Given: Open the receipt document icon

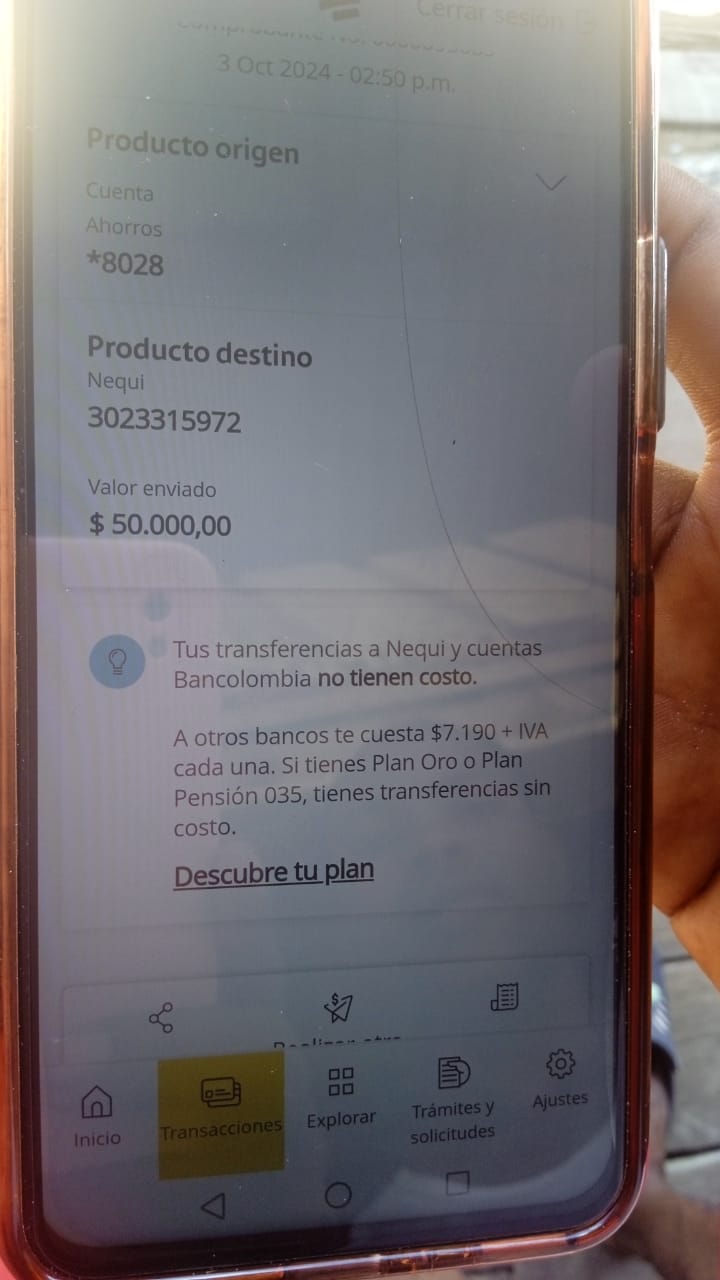Looking at the screenshot, I should [x=505, y=996].
